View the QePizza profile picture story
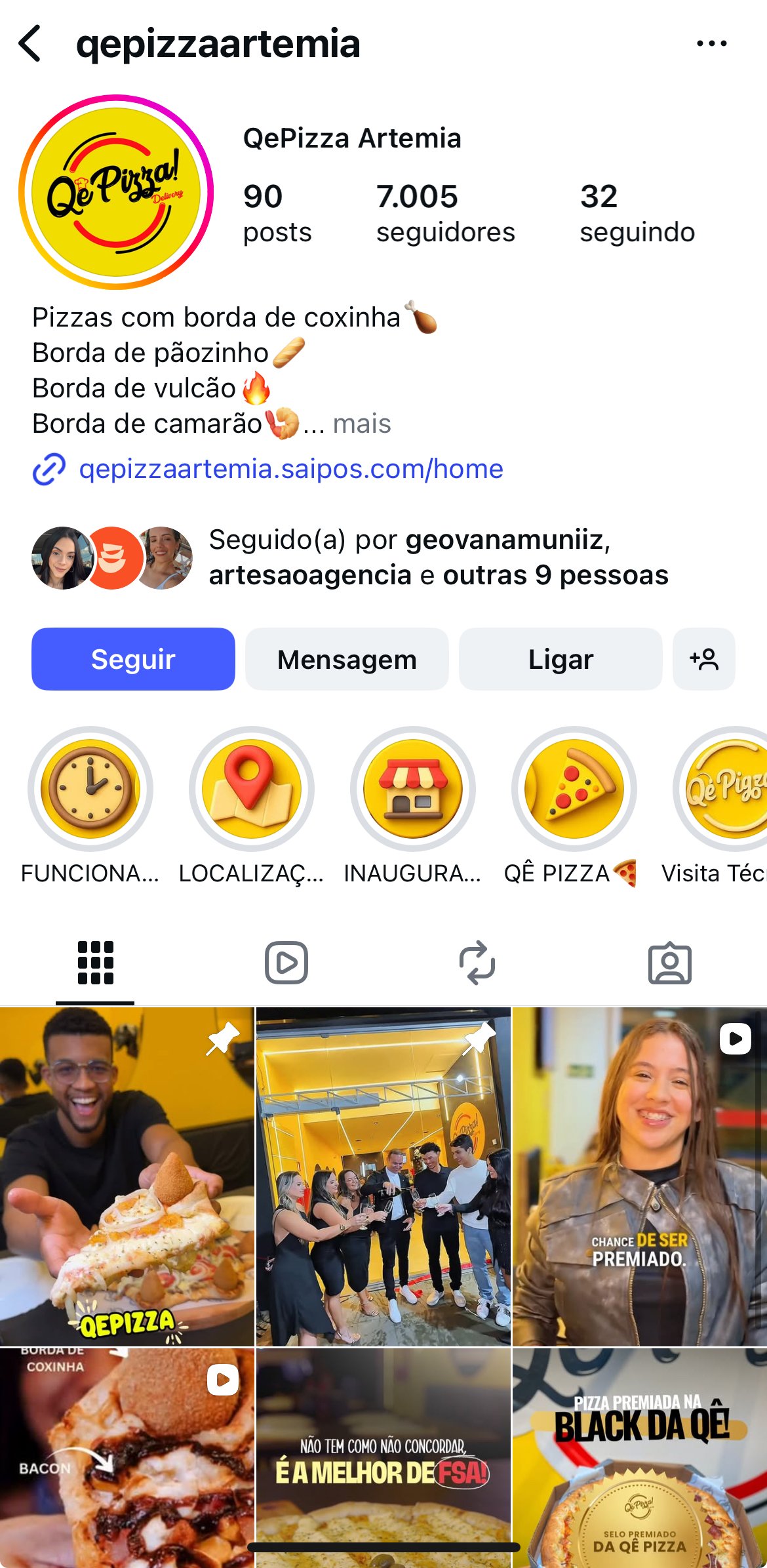This screenshot has height=1568, width=767. click(x=116, y=192)
